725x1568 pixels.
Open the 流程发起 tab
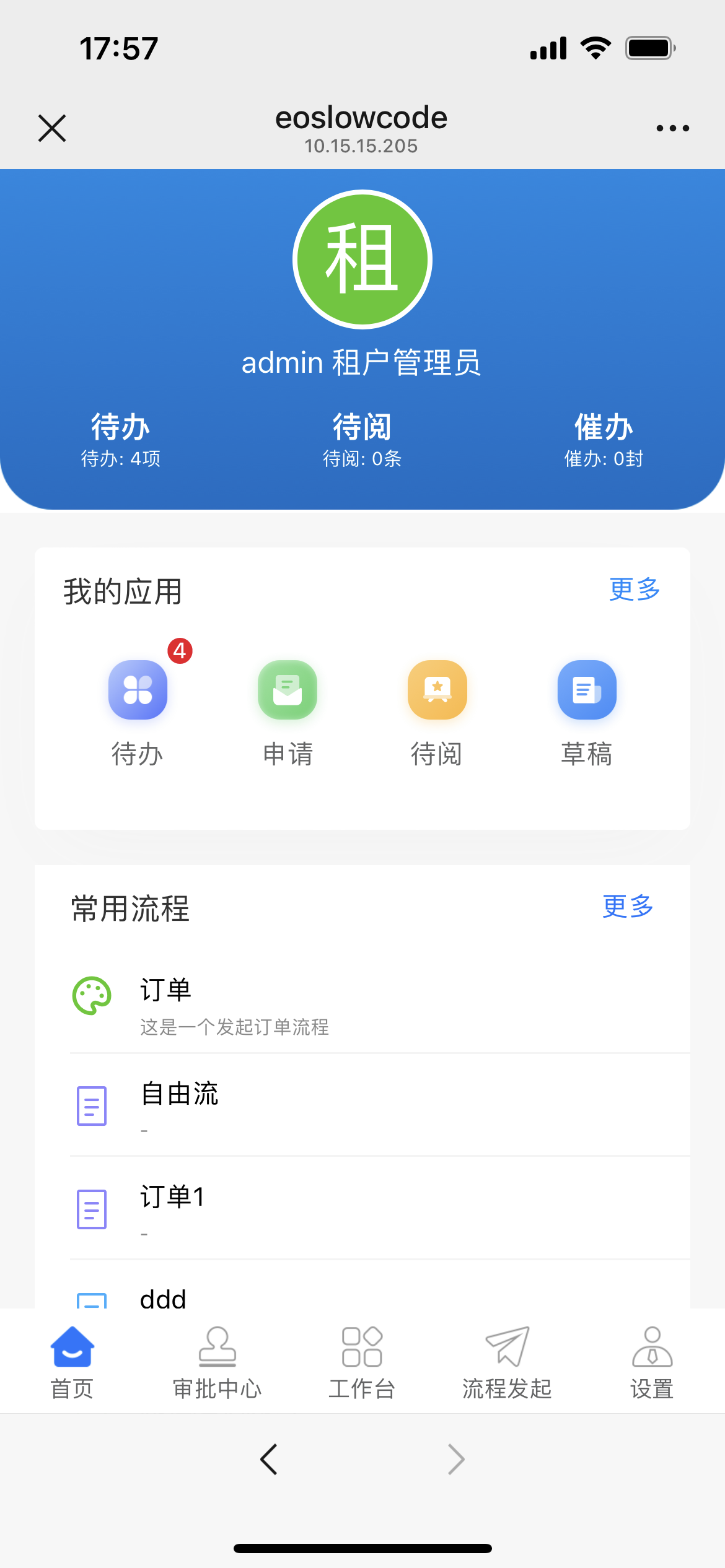(507, 1362)
